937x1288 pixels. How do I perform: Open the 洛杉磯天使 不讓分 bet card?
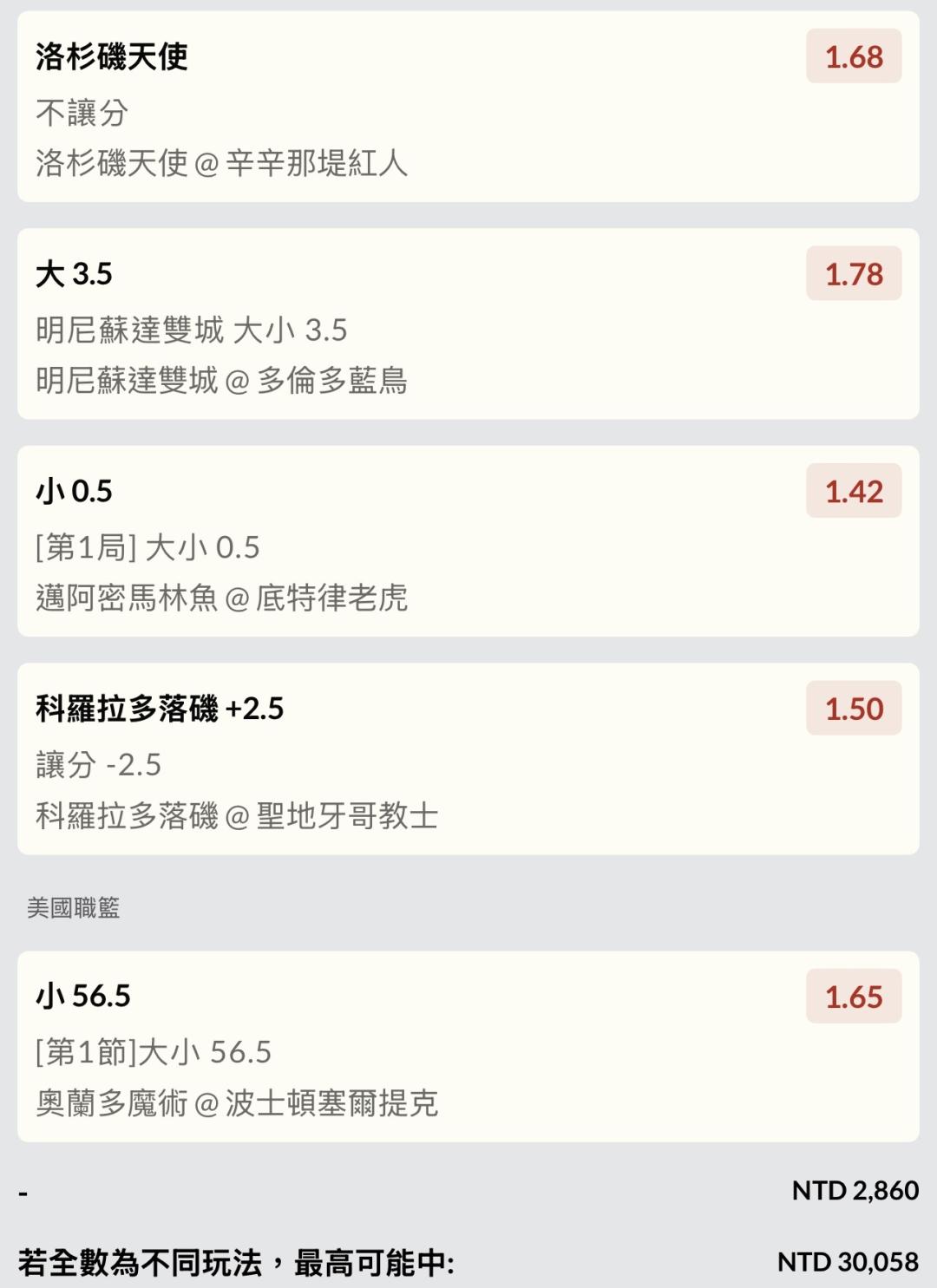(x=468, y=108)
